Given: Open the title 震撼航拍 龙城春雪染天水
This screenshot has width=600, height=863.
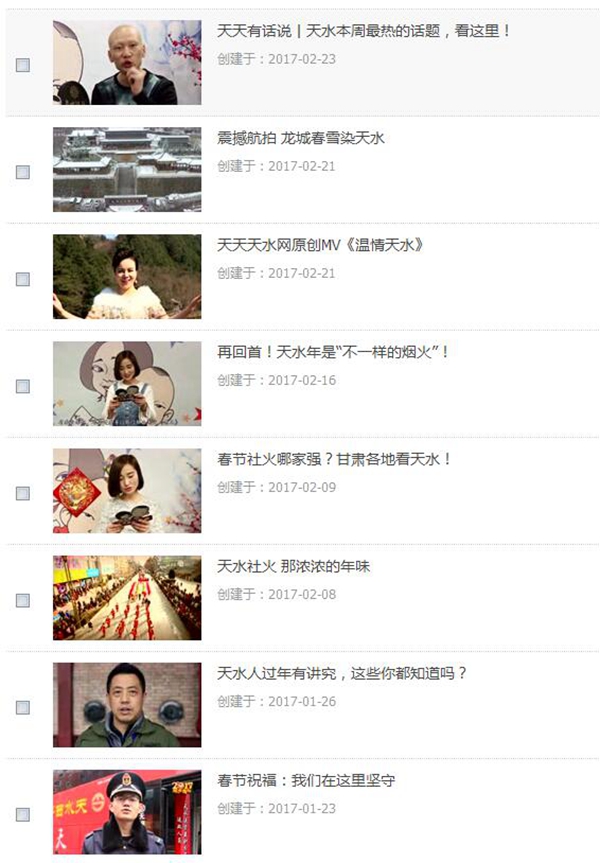Looking at the screenshot, I should tap(300, 138).
